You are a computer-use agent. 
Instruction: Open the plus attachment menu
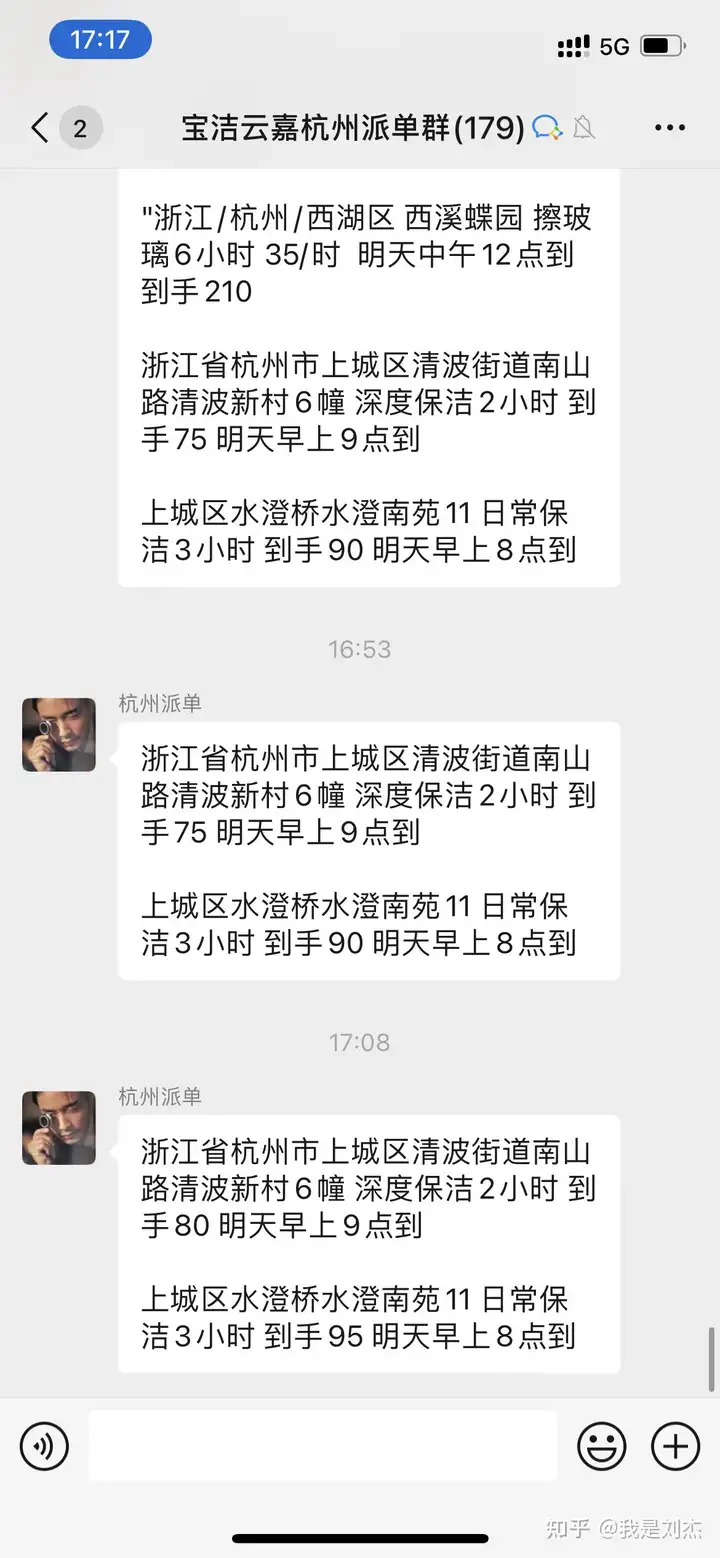pos(676,1446)
